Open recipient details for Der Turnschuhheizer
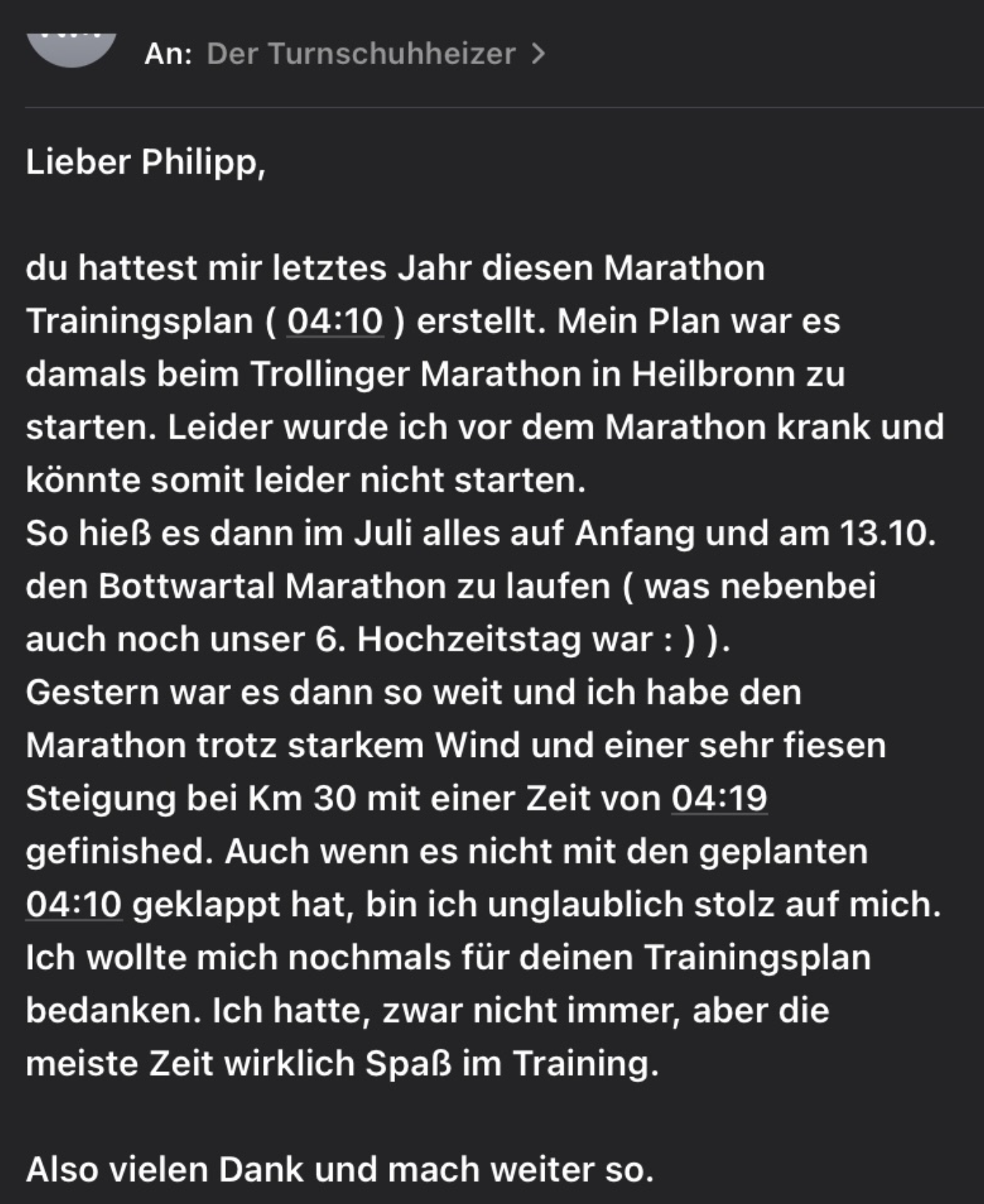 coord(362,54)
